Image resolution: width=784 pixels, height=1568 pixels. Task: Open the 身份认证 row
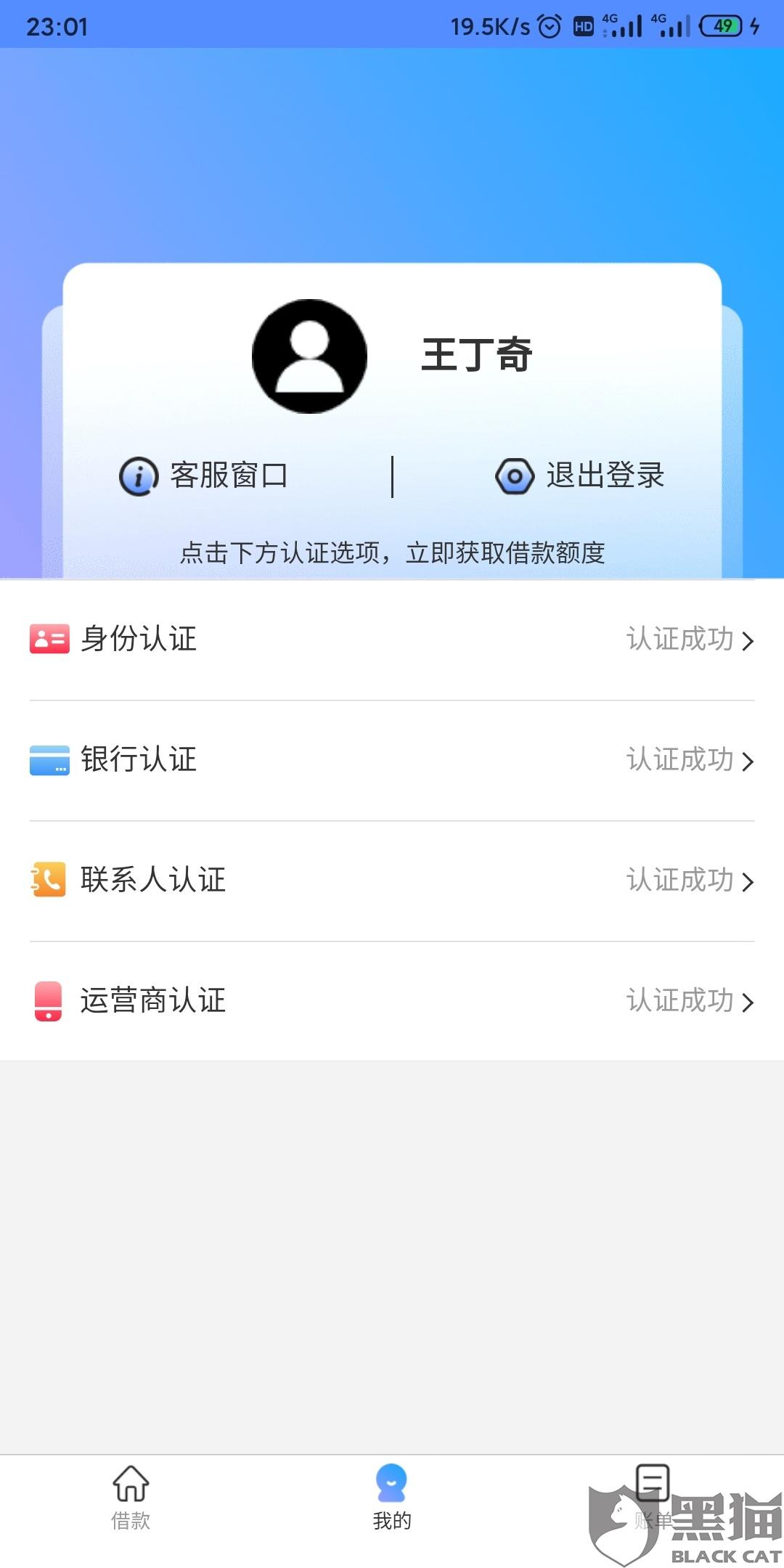(x=392, y=640)
